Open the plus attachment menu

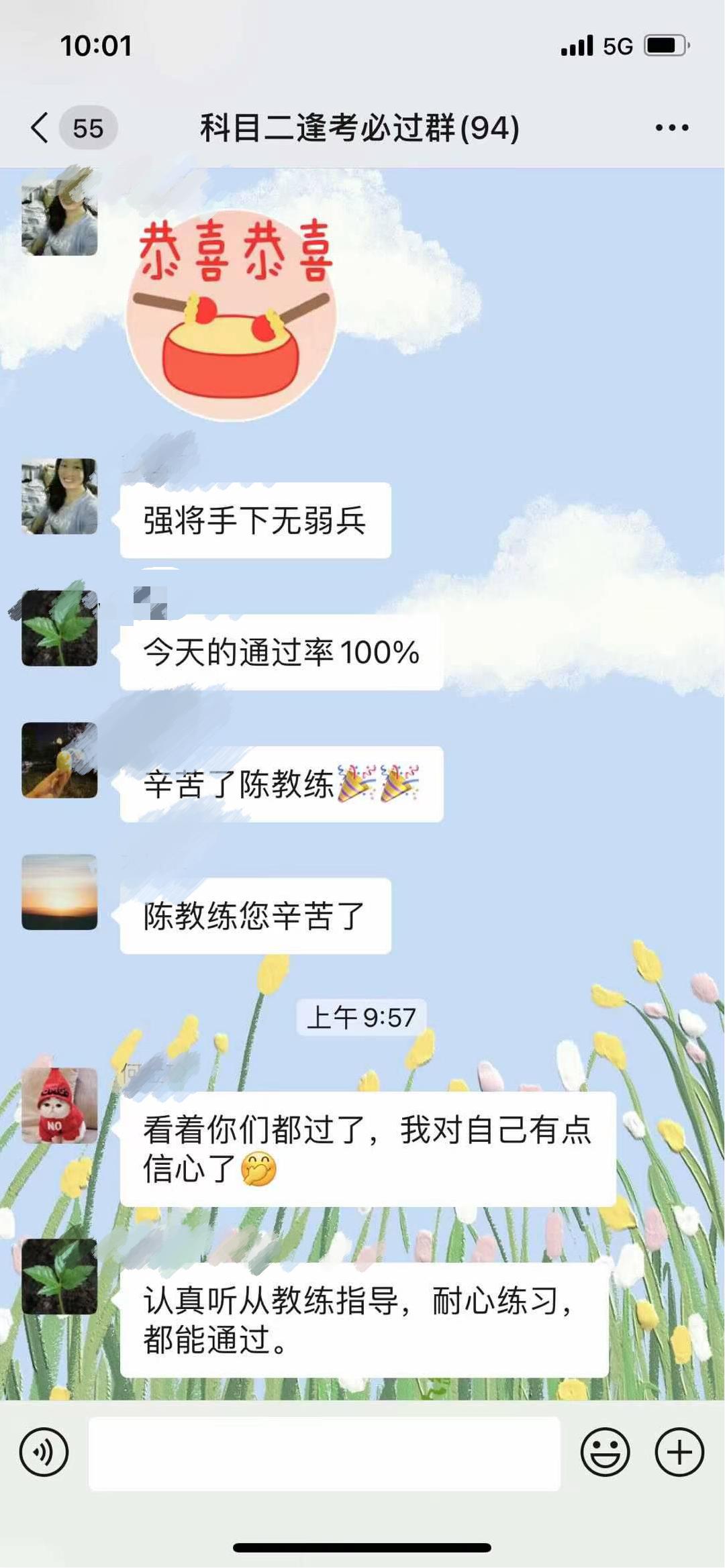pyautogui.click(x=679, y=1453)
